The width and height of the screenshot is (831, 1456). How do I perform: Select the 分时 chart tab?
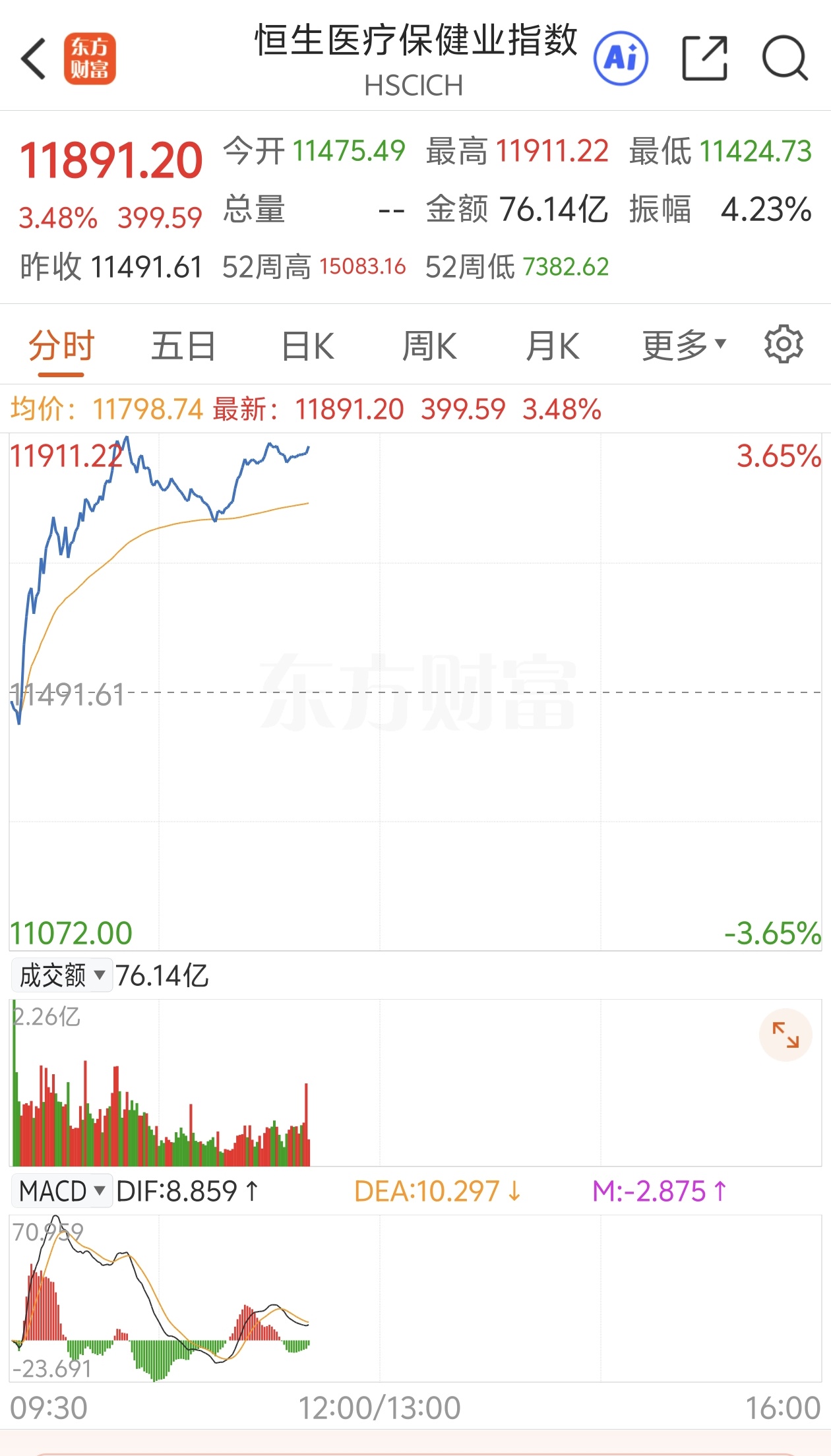pos(61,346)
